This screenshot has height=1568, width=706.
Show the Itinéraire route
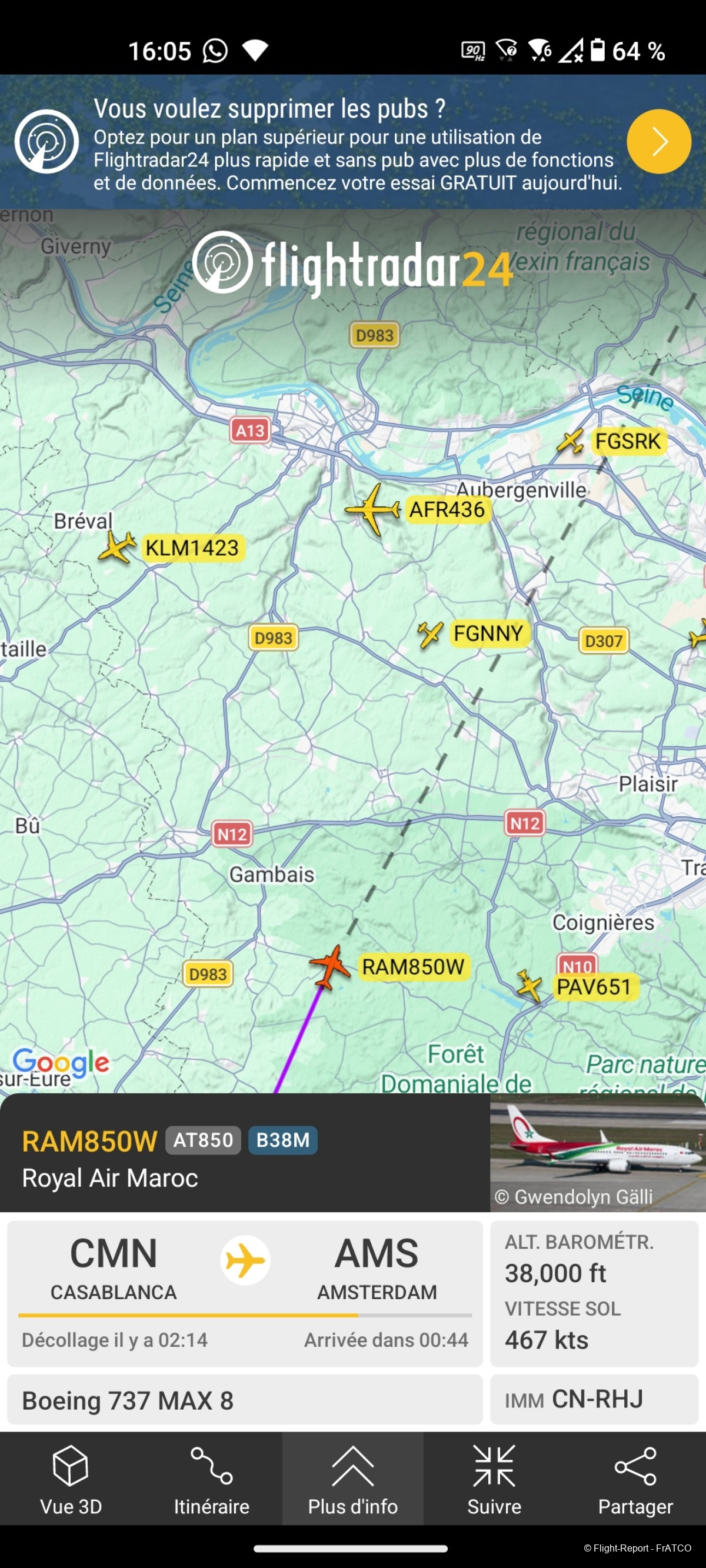211,1479
